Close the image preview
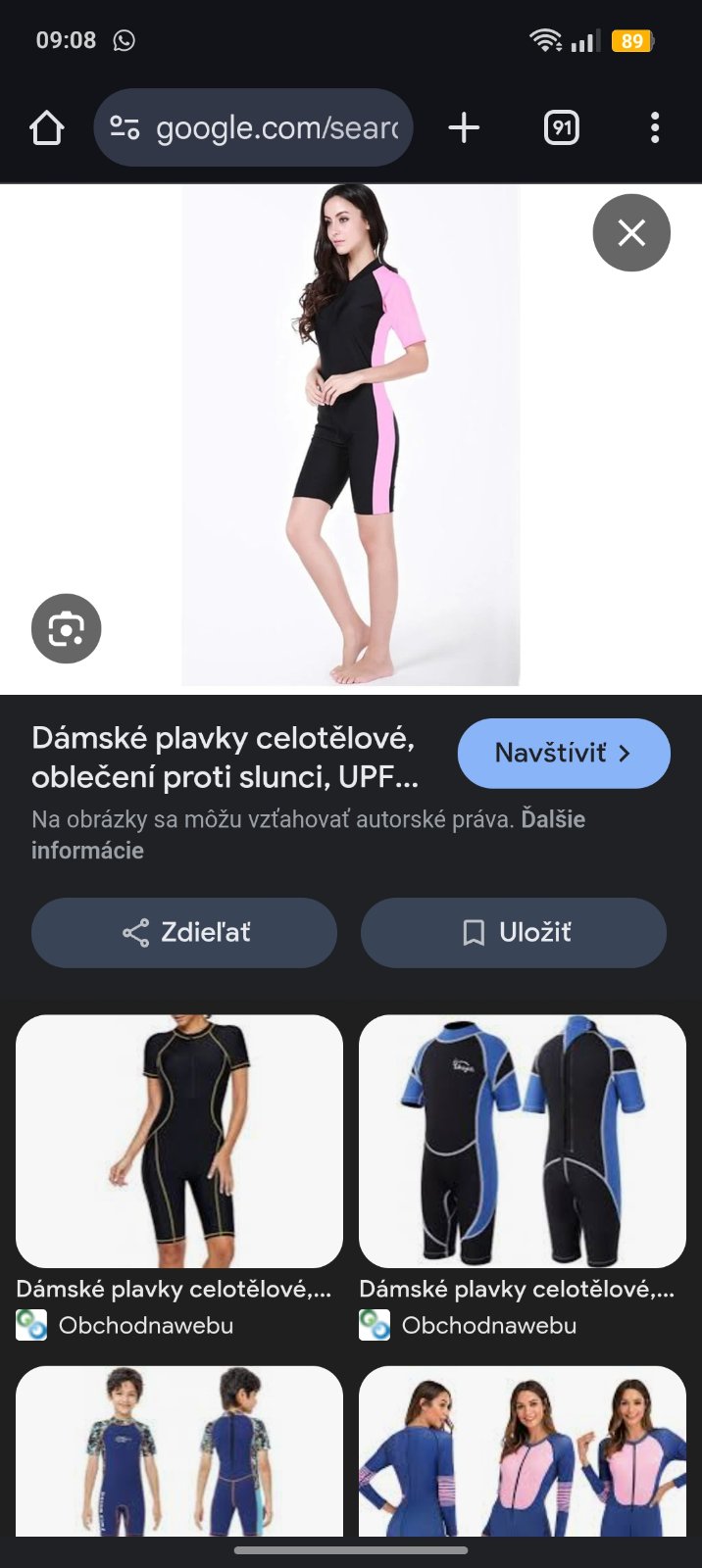The width and height of the screenshot is (702, 1568). pyautogui.click(x=631, y=232)
